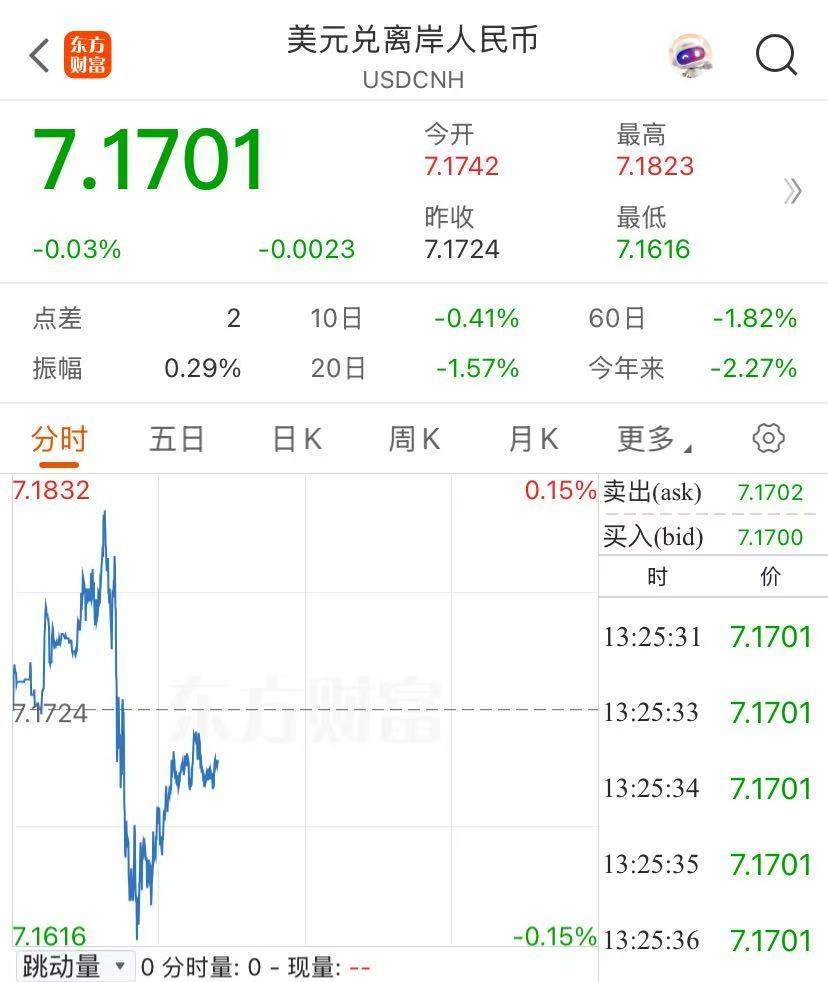Go back using the top-left arrow
This screenshot has width=828, height=982.
click(x=40, y=56)
